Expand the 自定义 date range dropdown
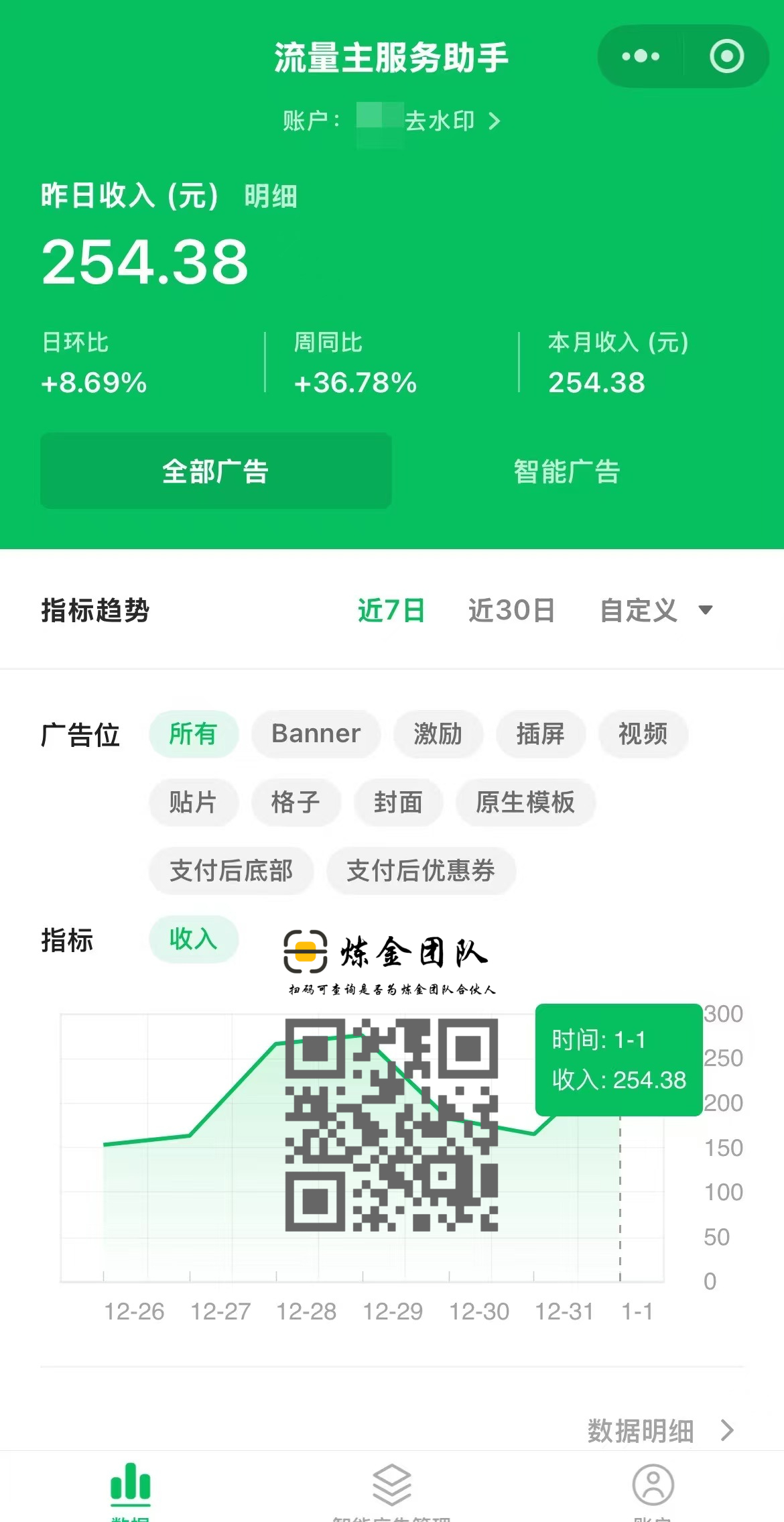784x1522 pixels. click(655, 610)
